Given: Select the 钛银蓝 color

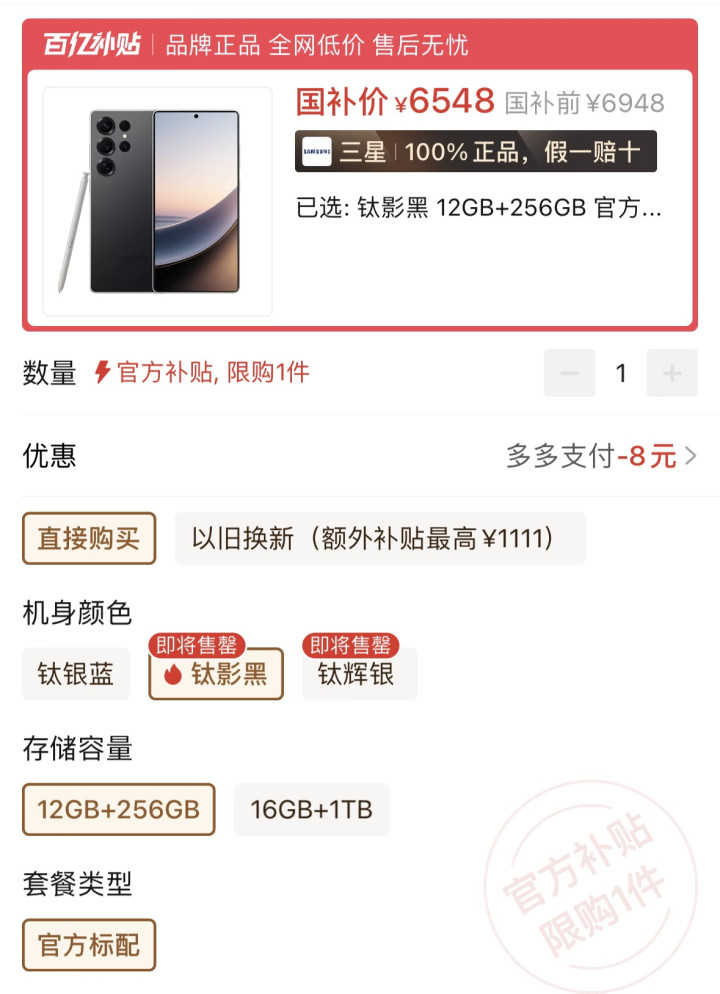Looking at the screenshot, I should [x=76, y=674].
